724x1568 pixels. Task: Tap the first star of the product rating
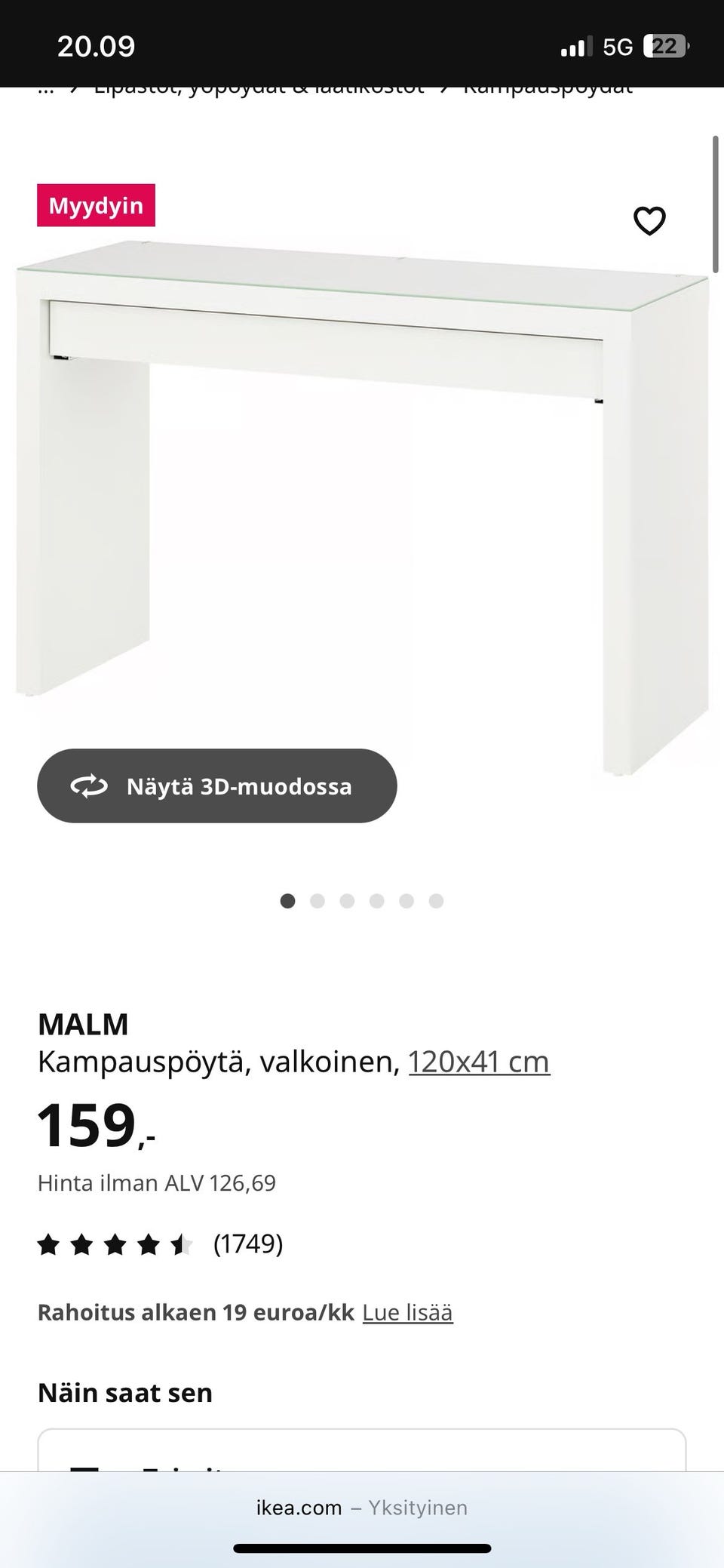pyautogui.click(x=48, y=1245)
